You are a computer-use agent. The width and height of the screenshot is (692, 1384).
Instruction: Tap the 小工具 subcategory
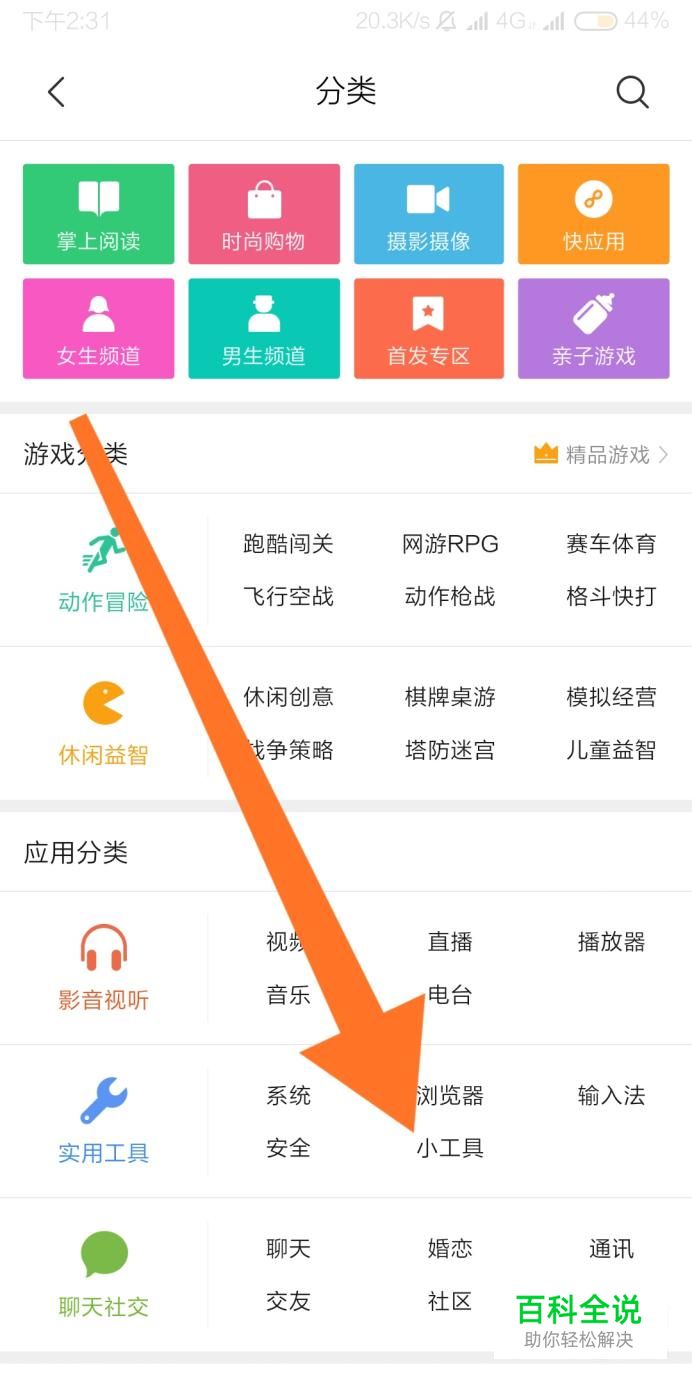(450, 1148)
